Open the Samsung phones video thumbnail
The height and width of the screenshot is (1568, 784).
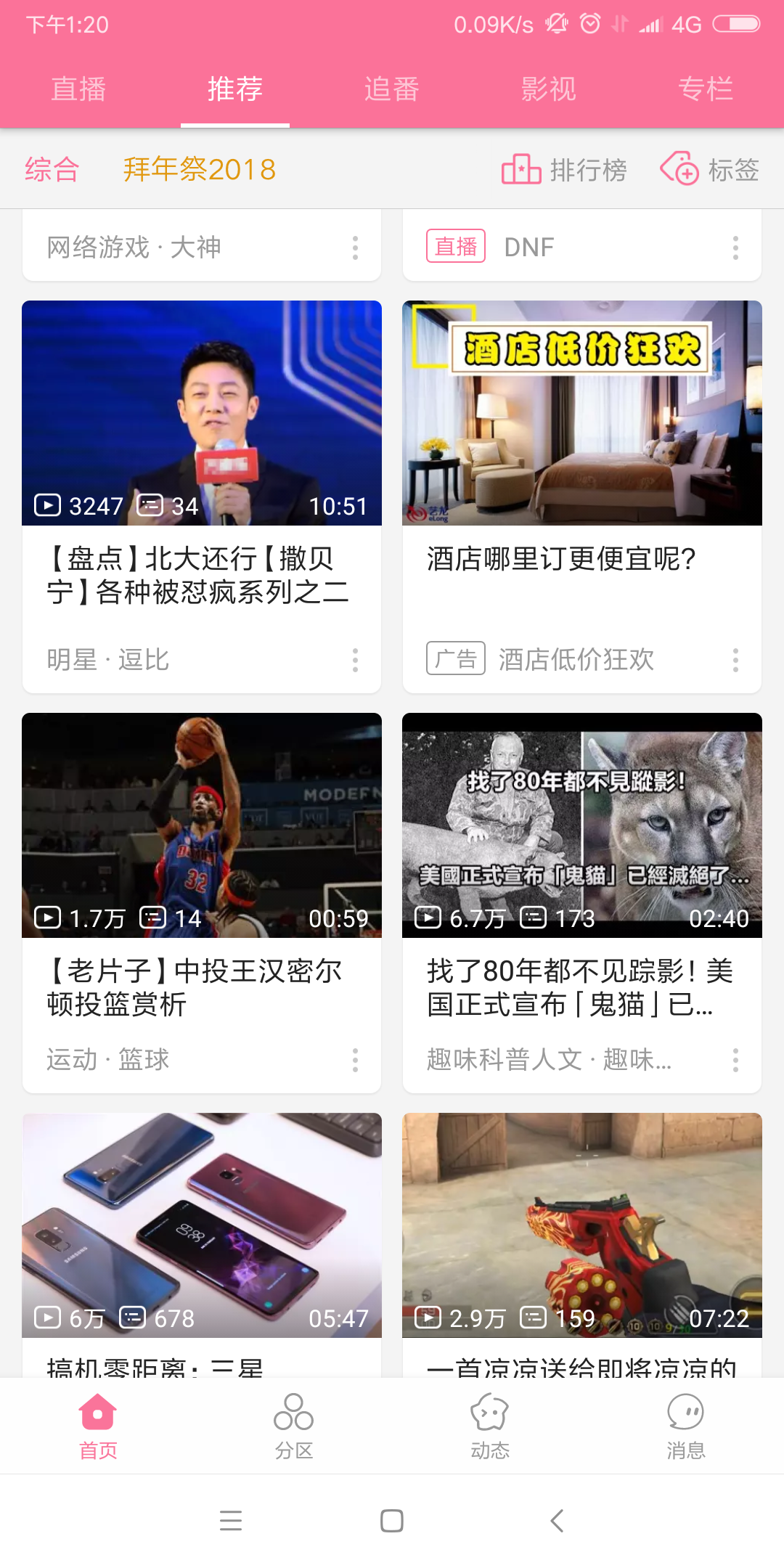[x=202, y=1227]
